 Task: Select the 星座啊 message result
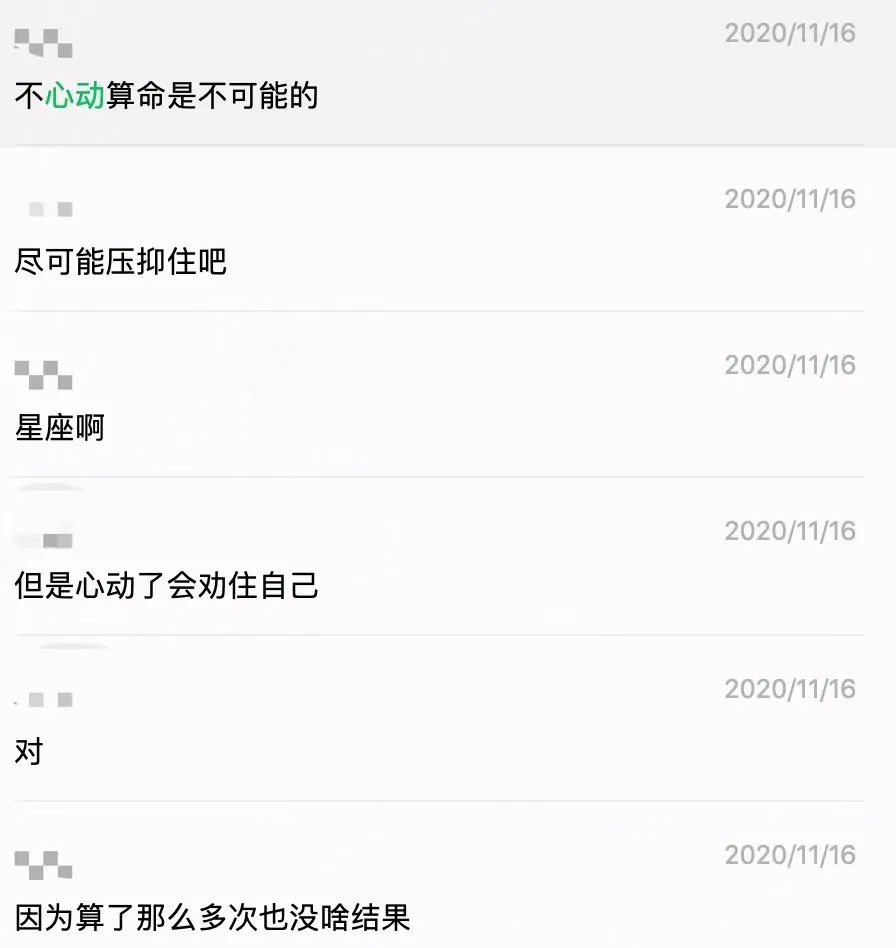tap(60, 428)
